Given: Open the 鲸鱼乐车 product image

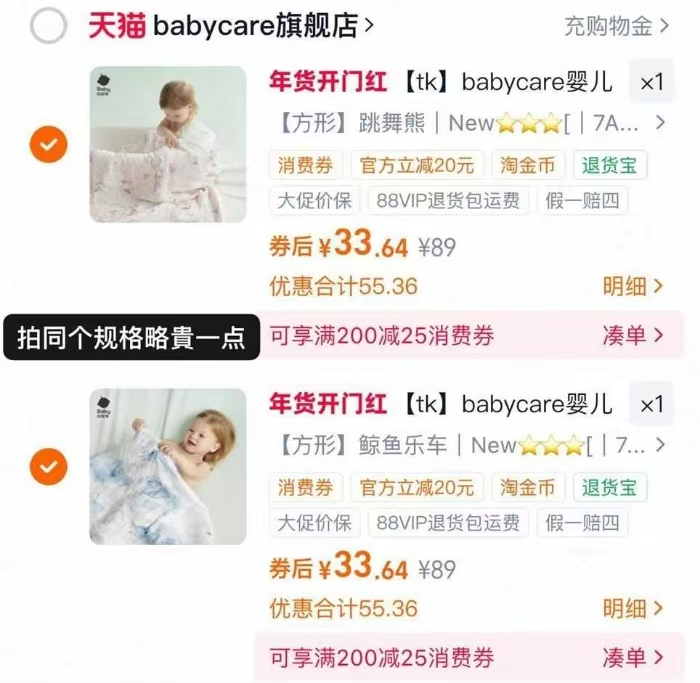Looking at the screenshot, I should click(167, 466).
